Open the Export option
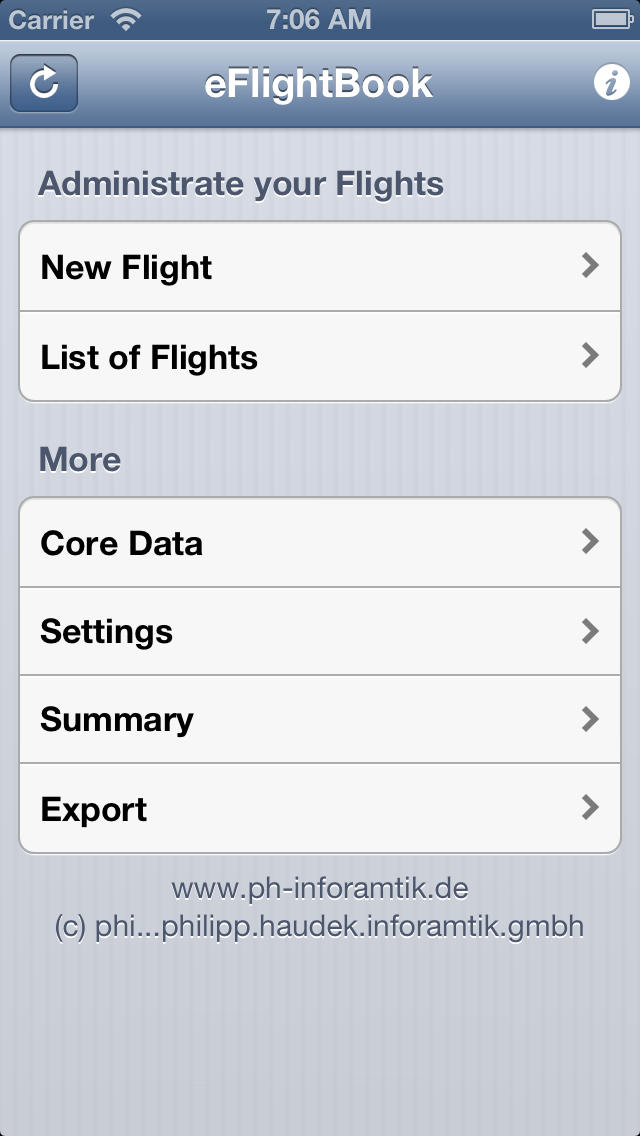 click(320, 808)
